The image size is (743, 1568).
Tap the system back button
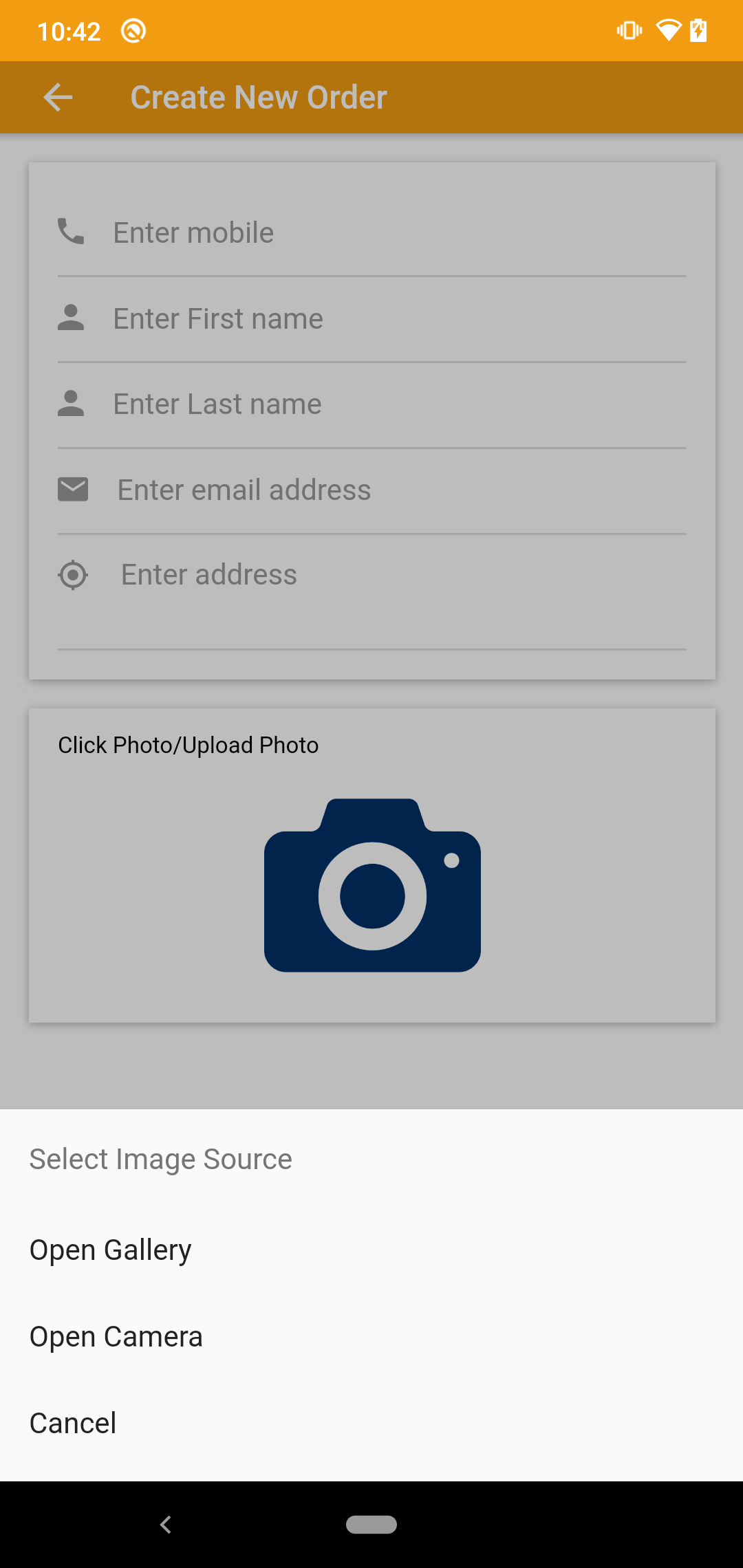(166, 1525)
